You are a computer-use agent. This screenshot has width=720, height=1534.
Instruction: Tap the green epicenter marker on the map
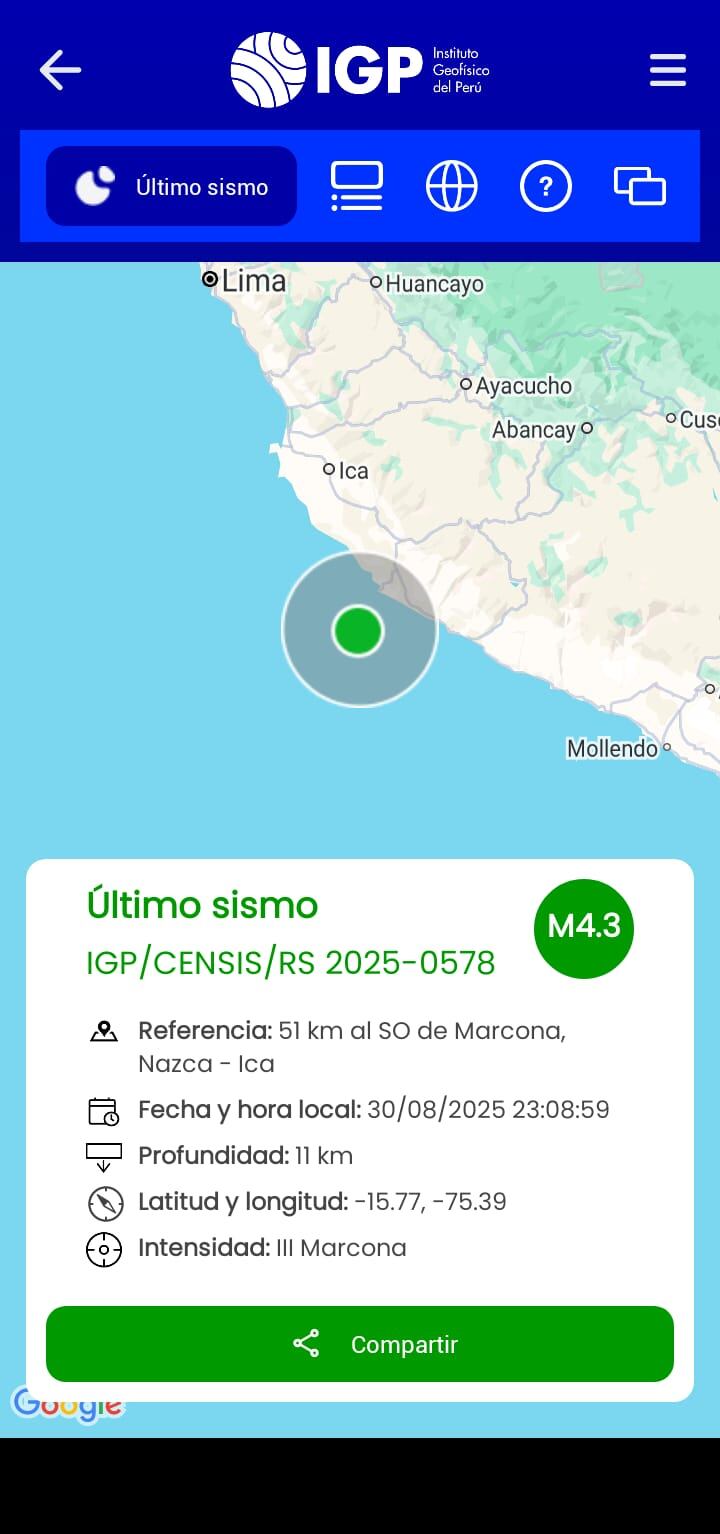point(358,631)
